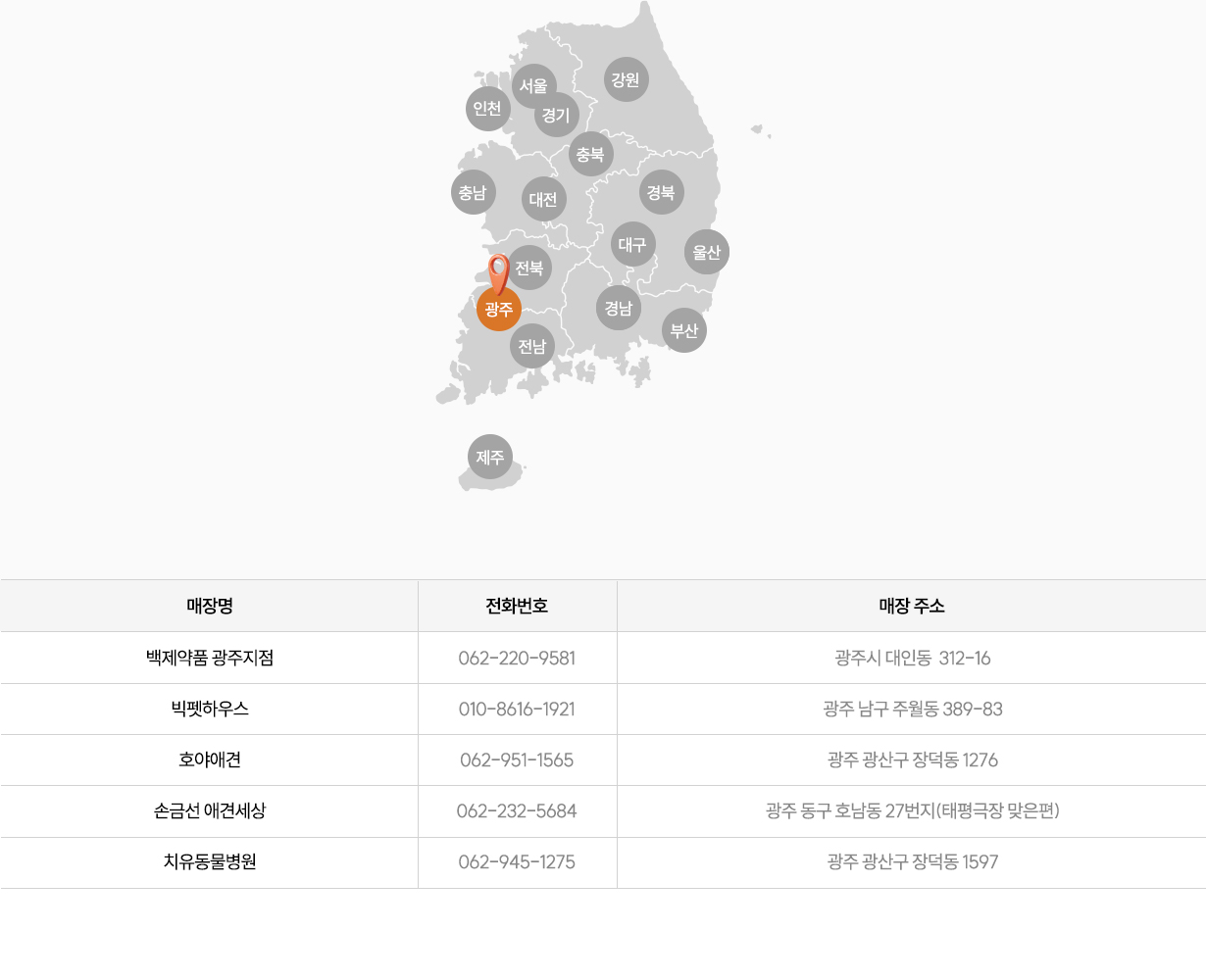This screenshot has height=980, width=1206.
Task: Select the 경북 region
Action: pyautogui.click(x=661, y=192)
